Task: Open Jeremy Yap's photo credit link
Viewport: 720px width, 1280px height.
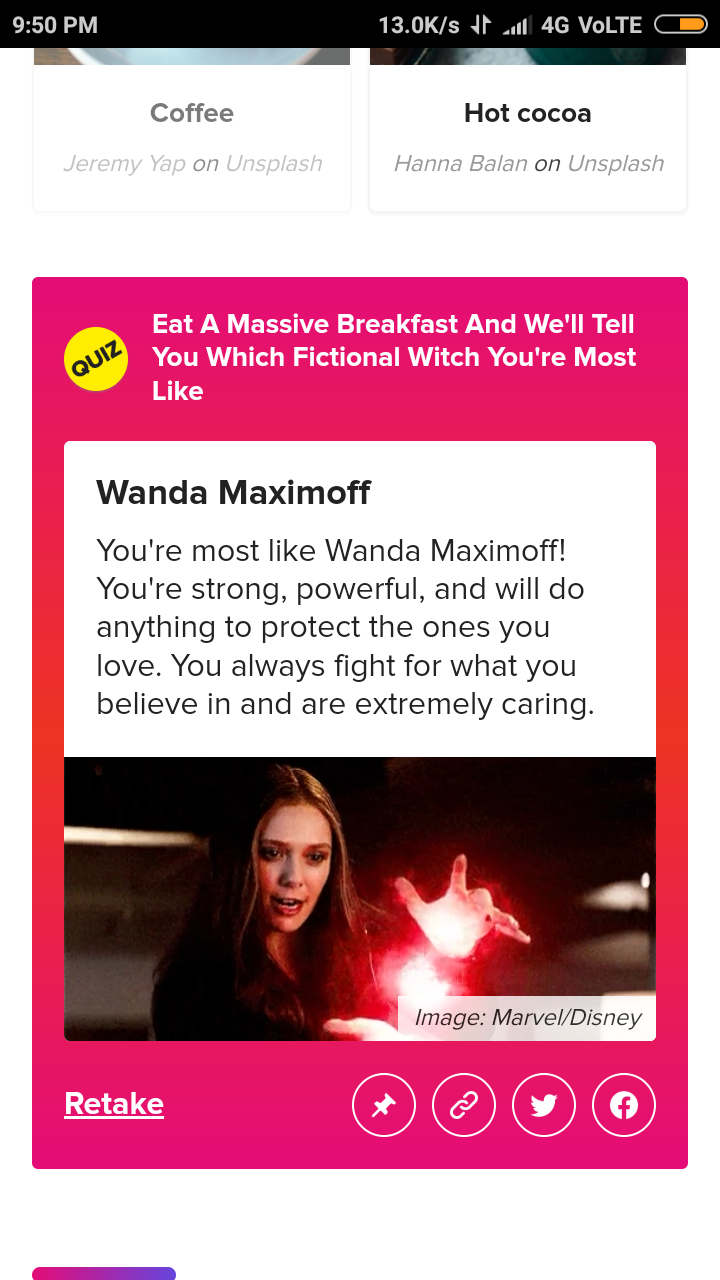Action: 124,163
